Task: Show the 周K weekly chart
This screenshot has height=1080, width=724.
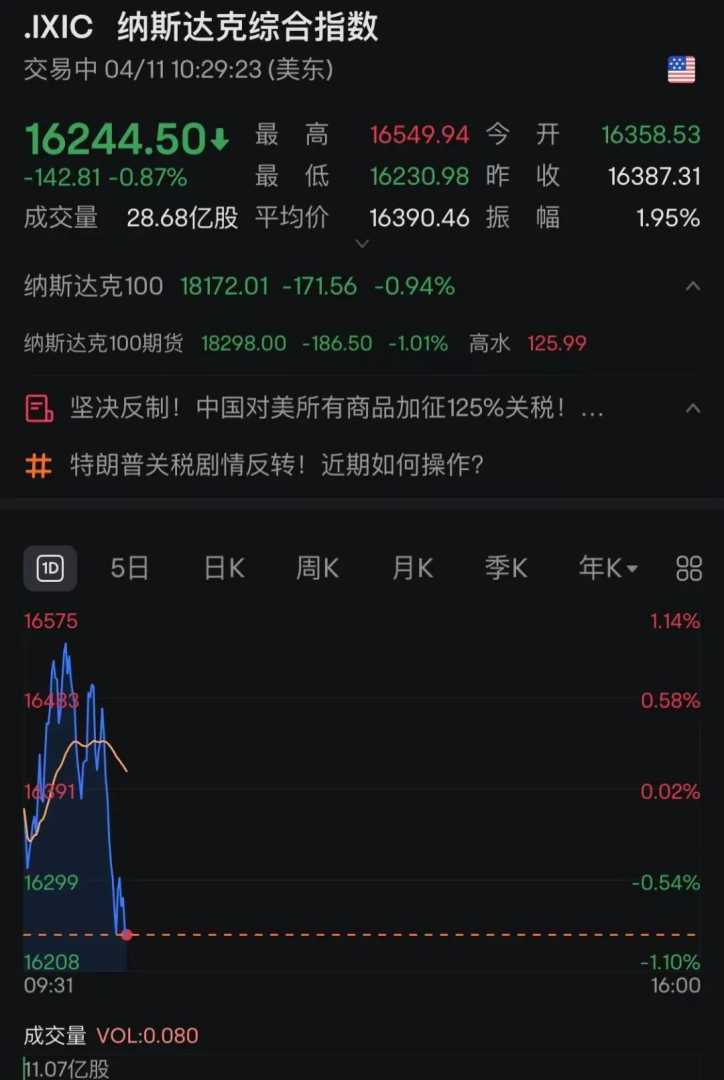Action: coord(317,569)
